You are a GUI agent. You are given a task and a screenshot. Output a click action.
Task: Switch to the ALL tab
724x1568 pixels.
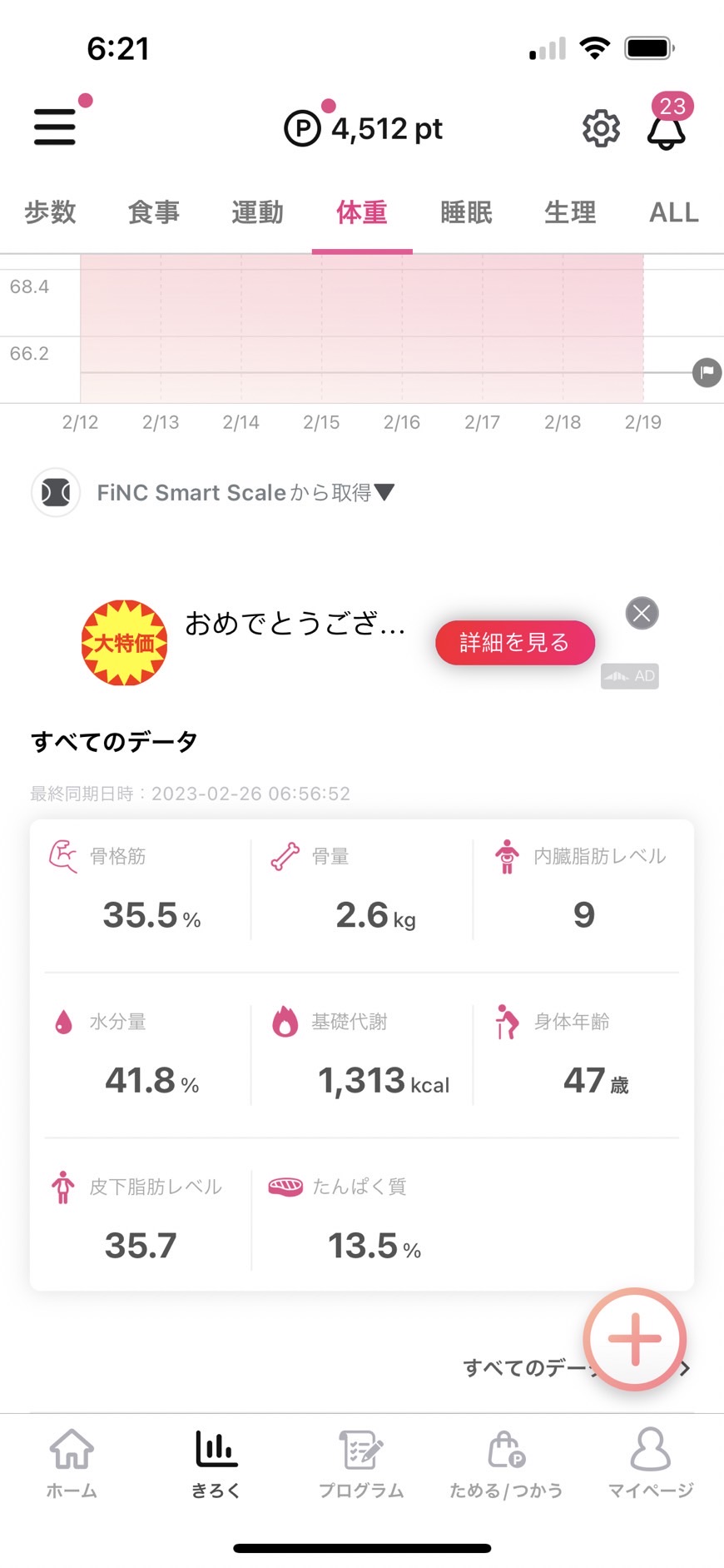[x=674, y=212]
